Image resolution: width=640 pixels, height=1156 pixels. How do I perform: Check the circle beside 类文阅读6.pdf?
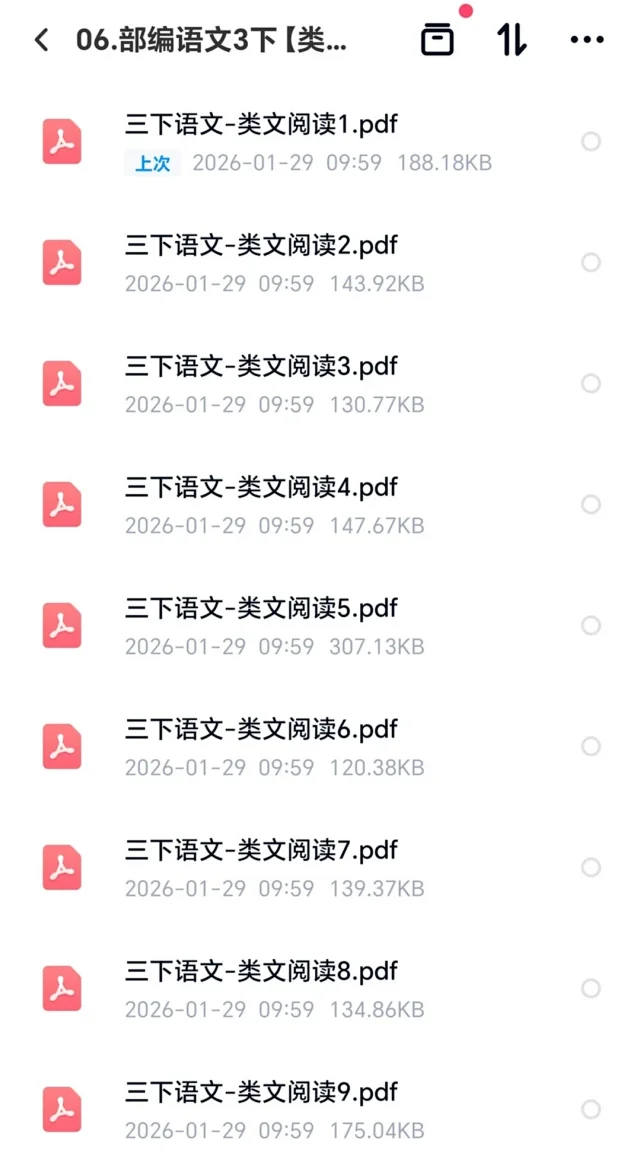click(591, 747)
